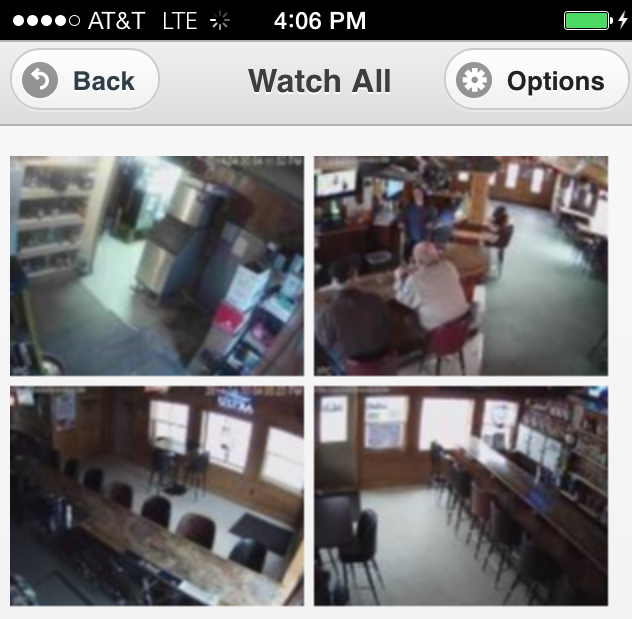Go back using the Back button
This screenshot has height=619, width=632.
84,80
